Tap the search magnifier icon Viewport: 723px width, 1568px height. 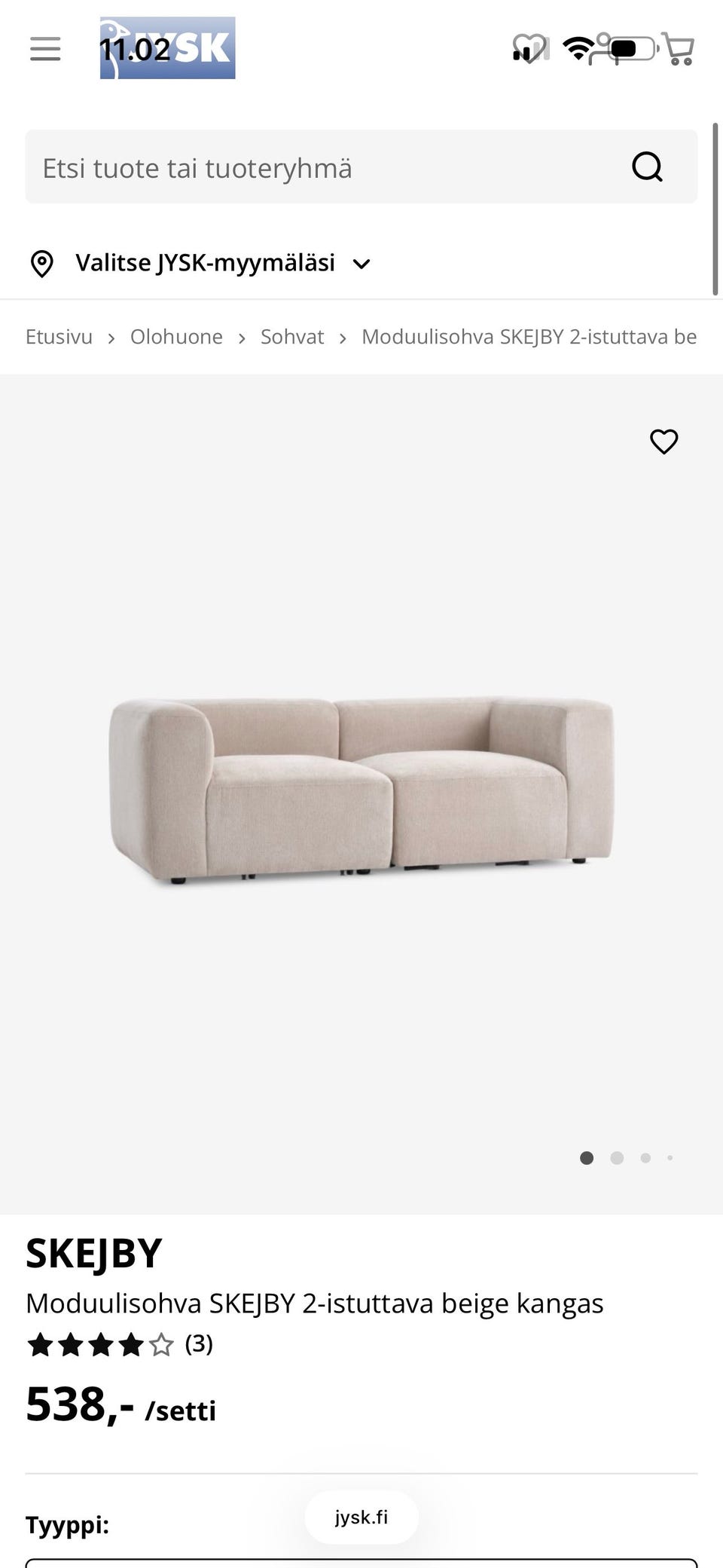tap(647, 167)
